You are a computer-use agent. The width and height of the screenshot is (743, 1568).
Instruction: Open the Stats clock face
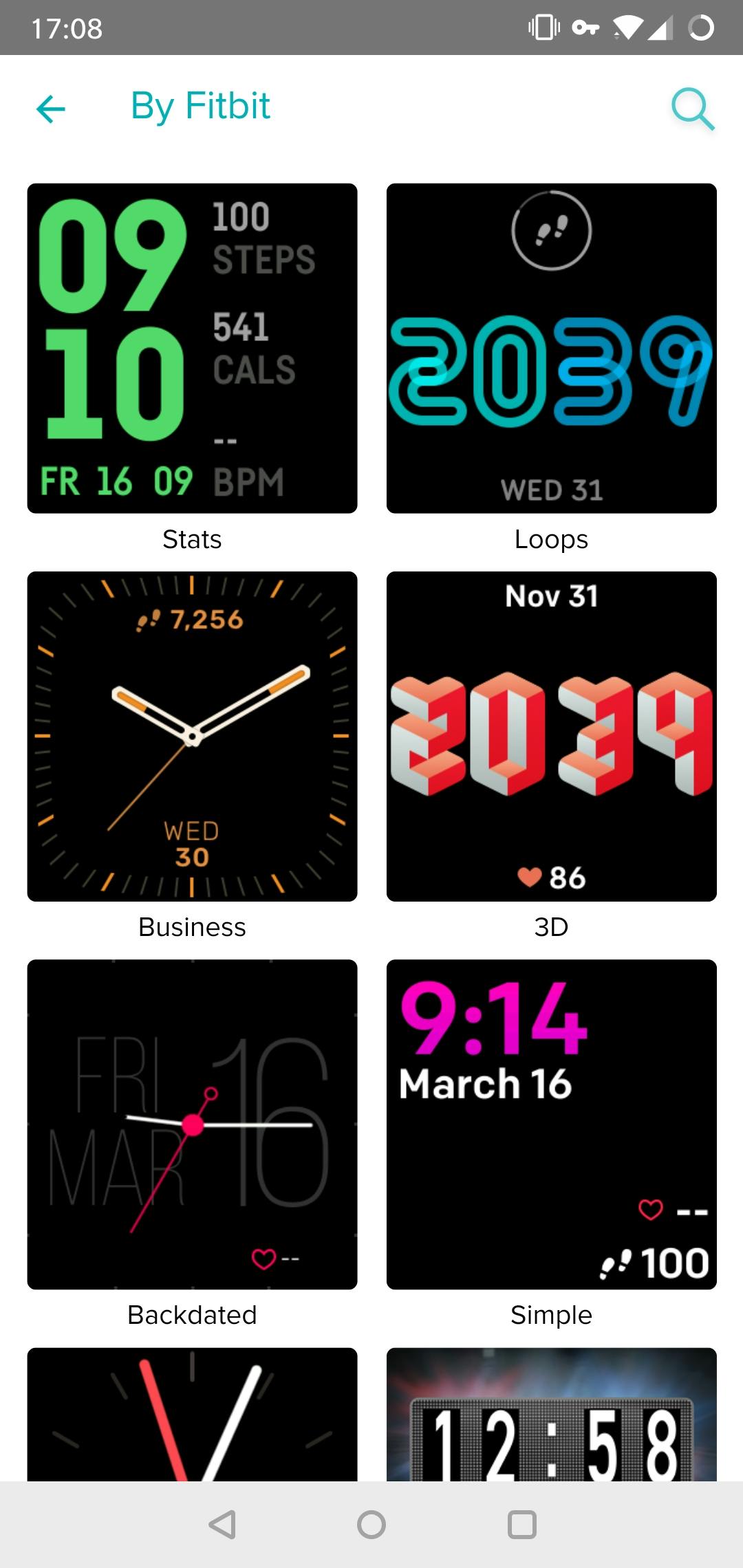[192, 348]
